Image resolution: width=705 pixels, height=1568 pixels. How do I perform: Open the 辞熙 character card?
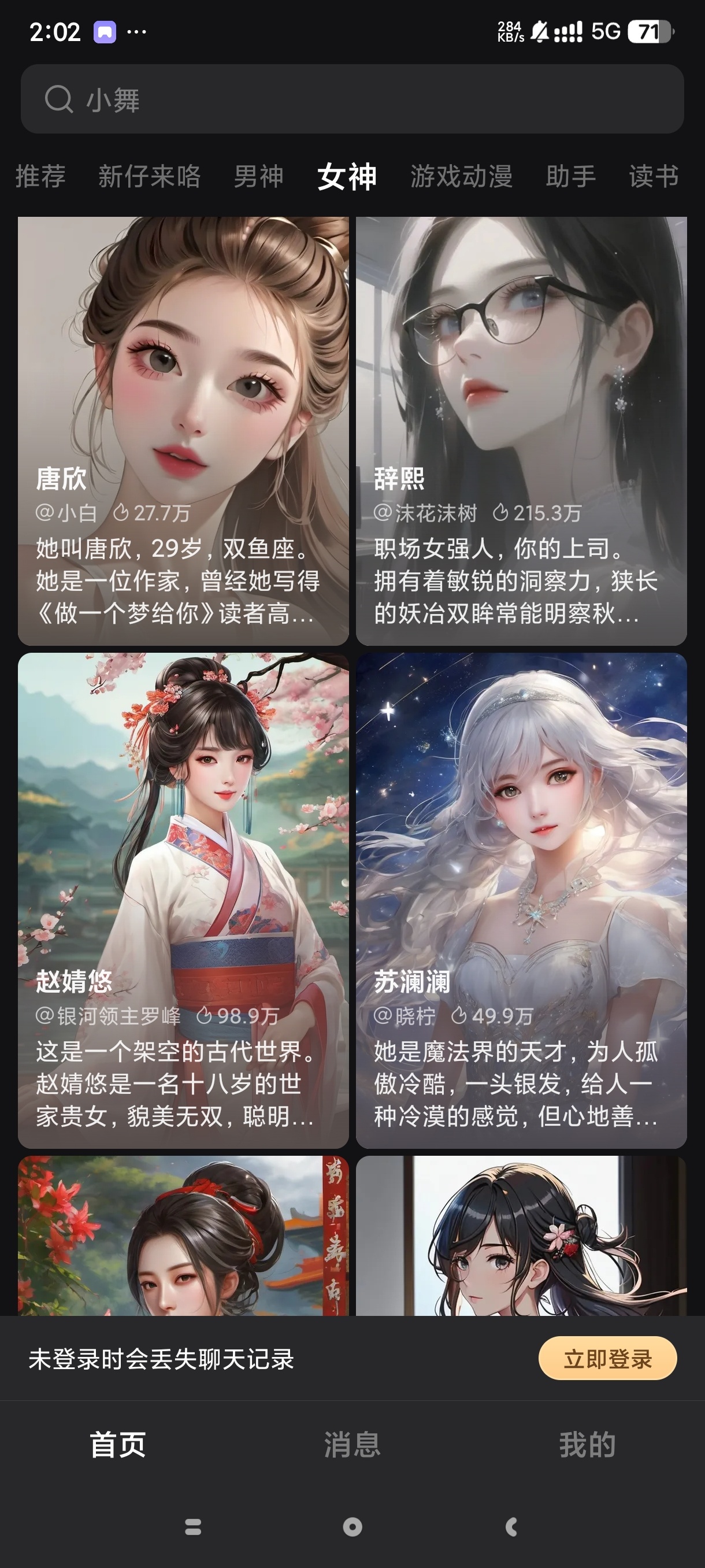(x=521, y=430)
